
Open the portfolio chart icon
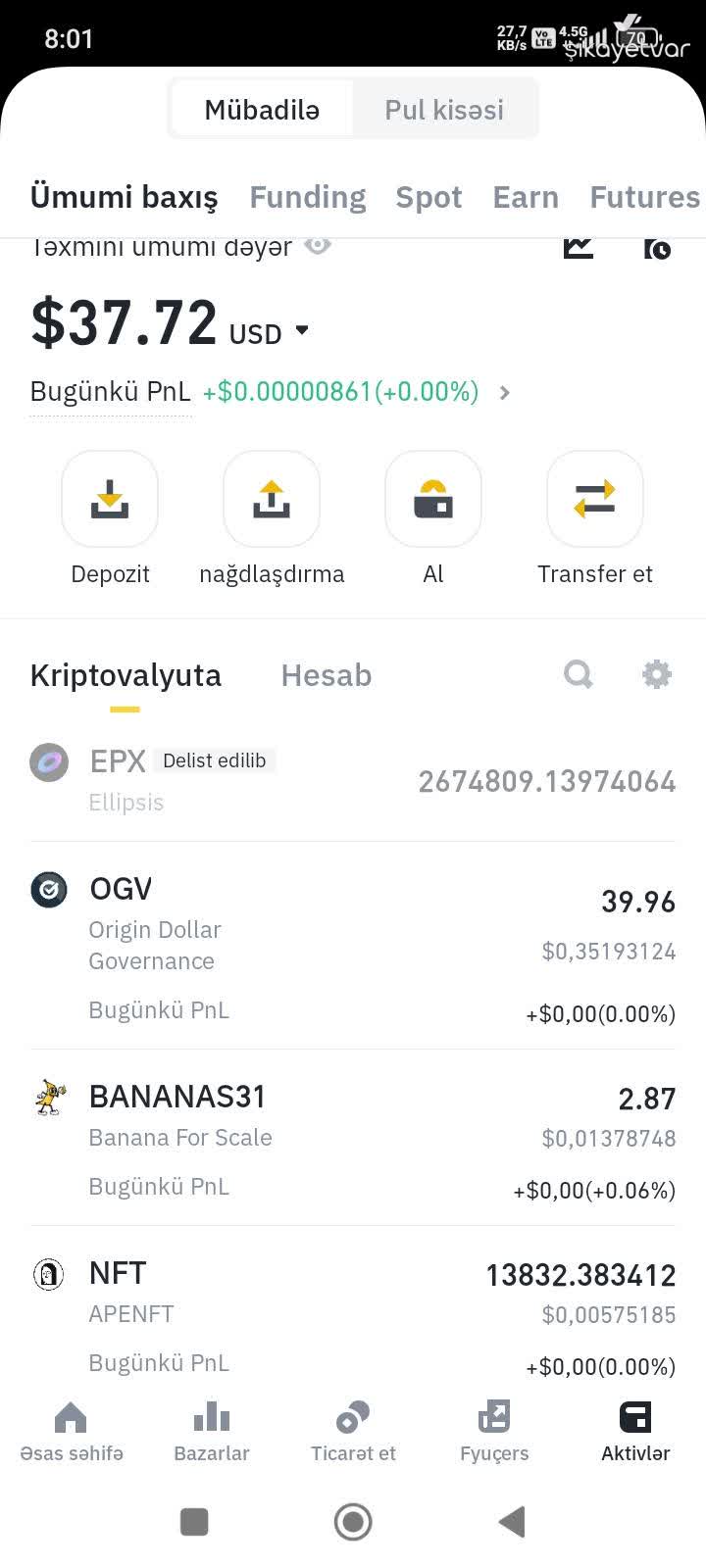[578, 247]
